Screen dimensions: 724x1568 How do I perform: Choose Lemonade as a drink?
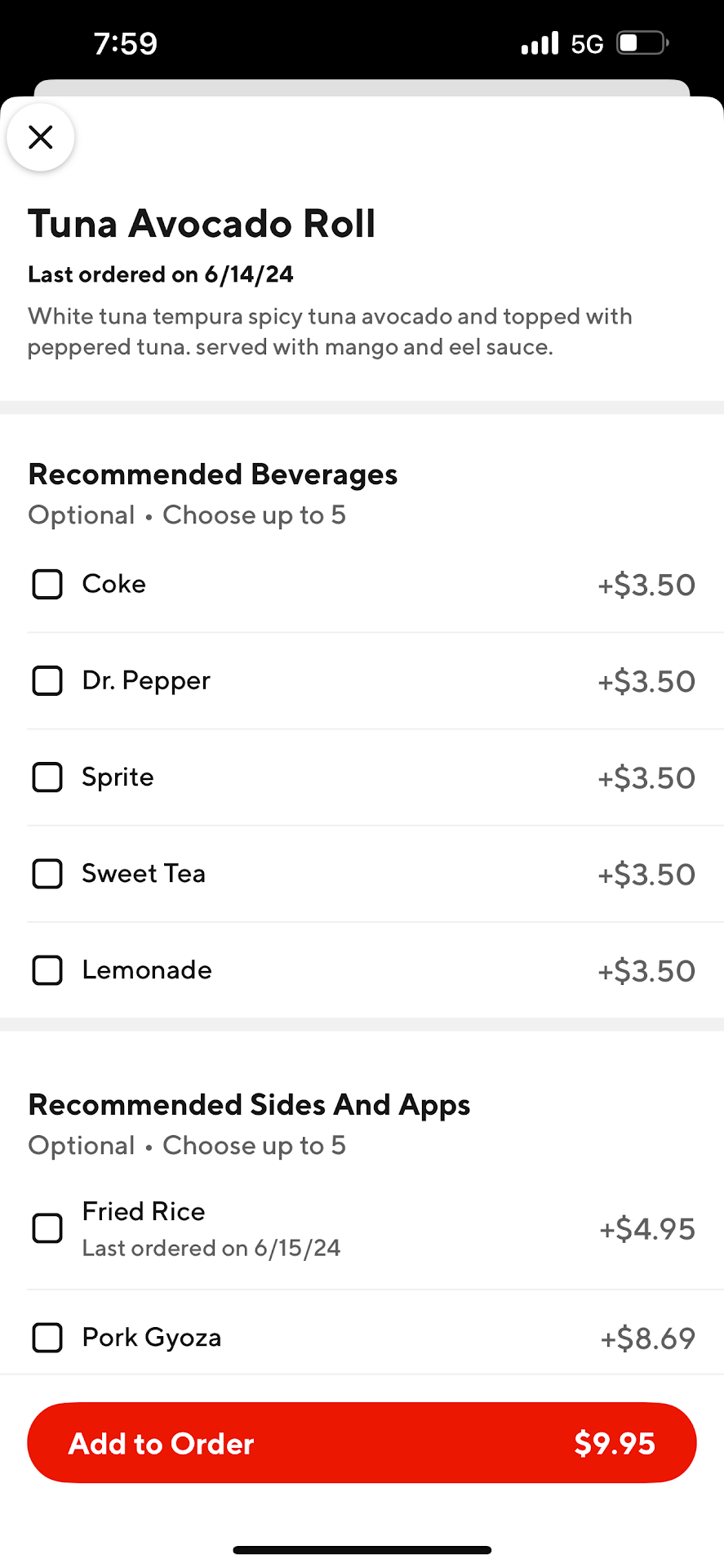47,970
